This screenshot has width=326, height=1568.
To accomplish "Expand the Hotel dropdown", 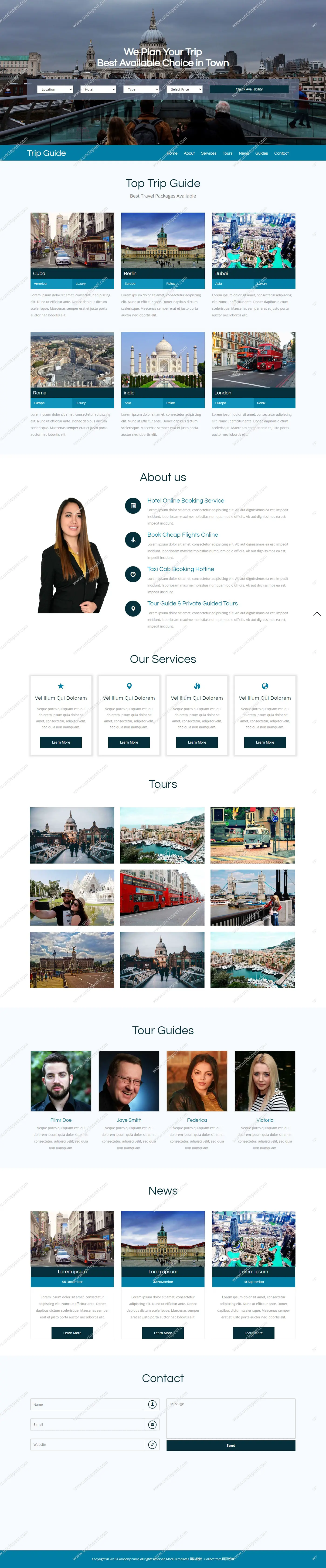I will click(x=98, y=89).
